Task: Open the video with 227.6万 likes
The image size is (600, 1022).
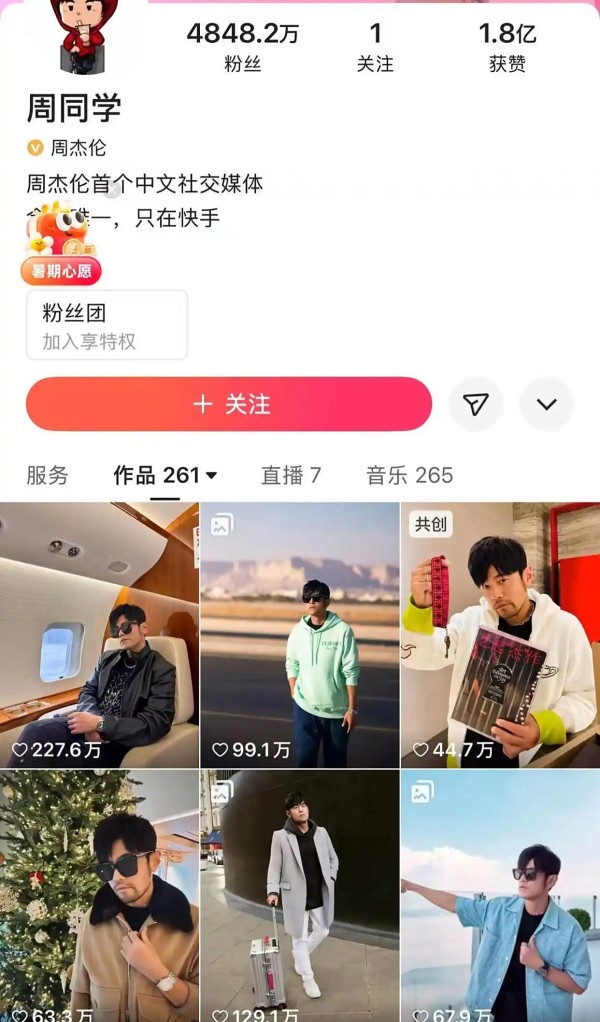Action: point(99,635)
